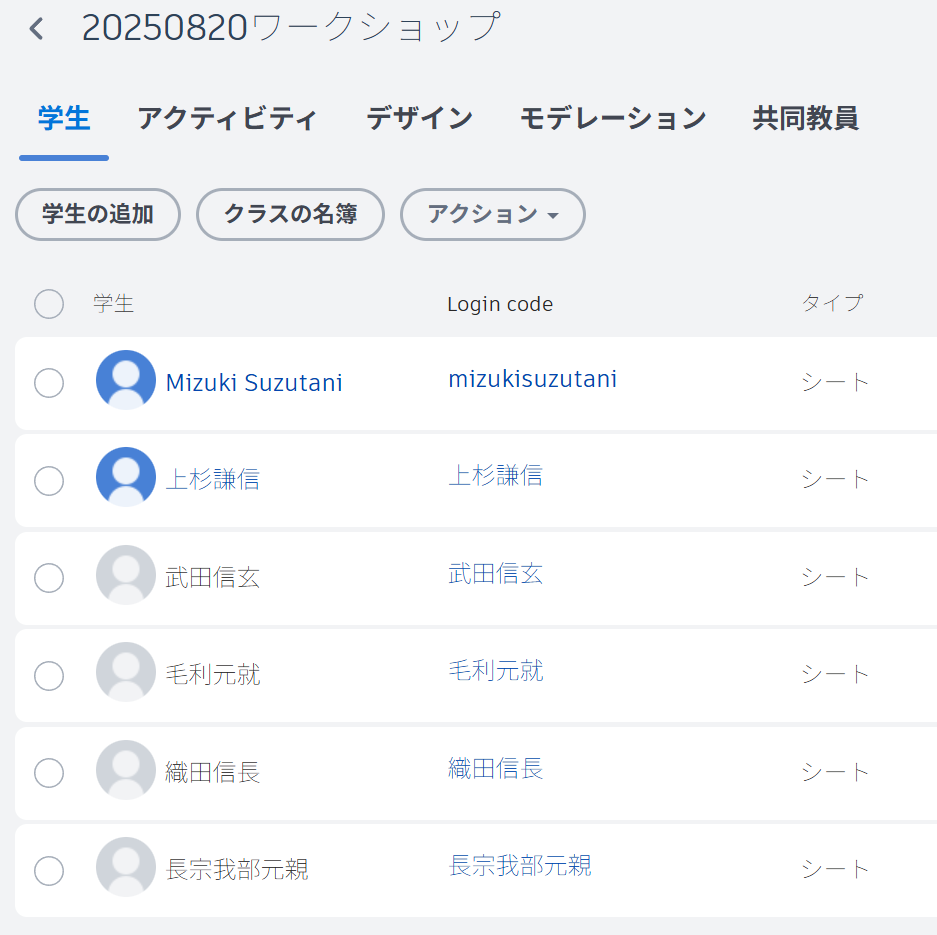Screen dimensions: 937x935
Task: Open the 共同教員 tab
Action: tap(805, 118)
